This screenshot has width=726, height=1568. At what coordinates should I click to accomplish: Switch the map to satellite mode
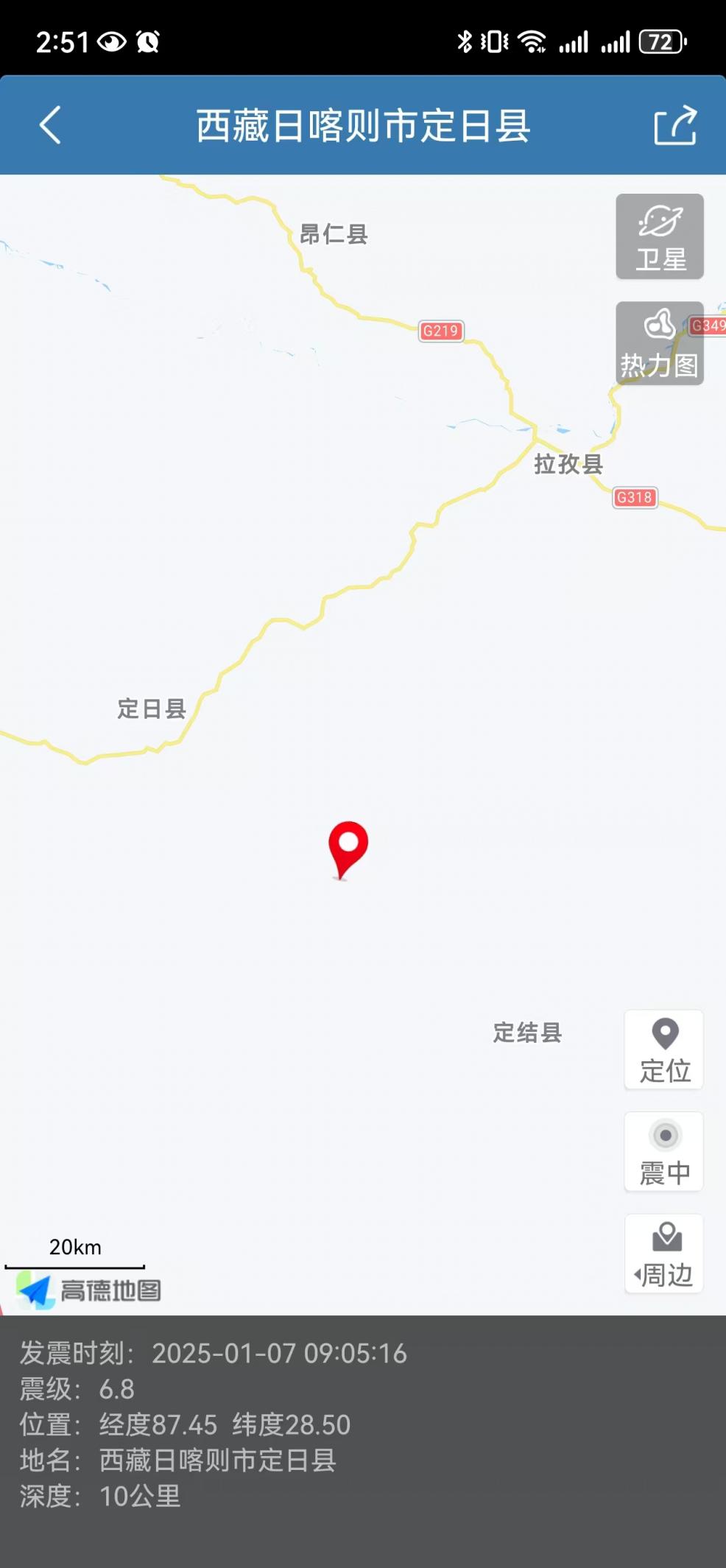(x=660, y=236)
